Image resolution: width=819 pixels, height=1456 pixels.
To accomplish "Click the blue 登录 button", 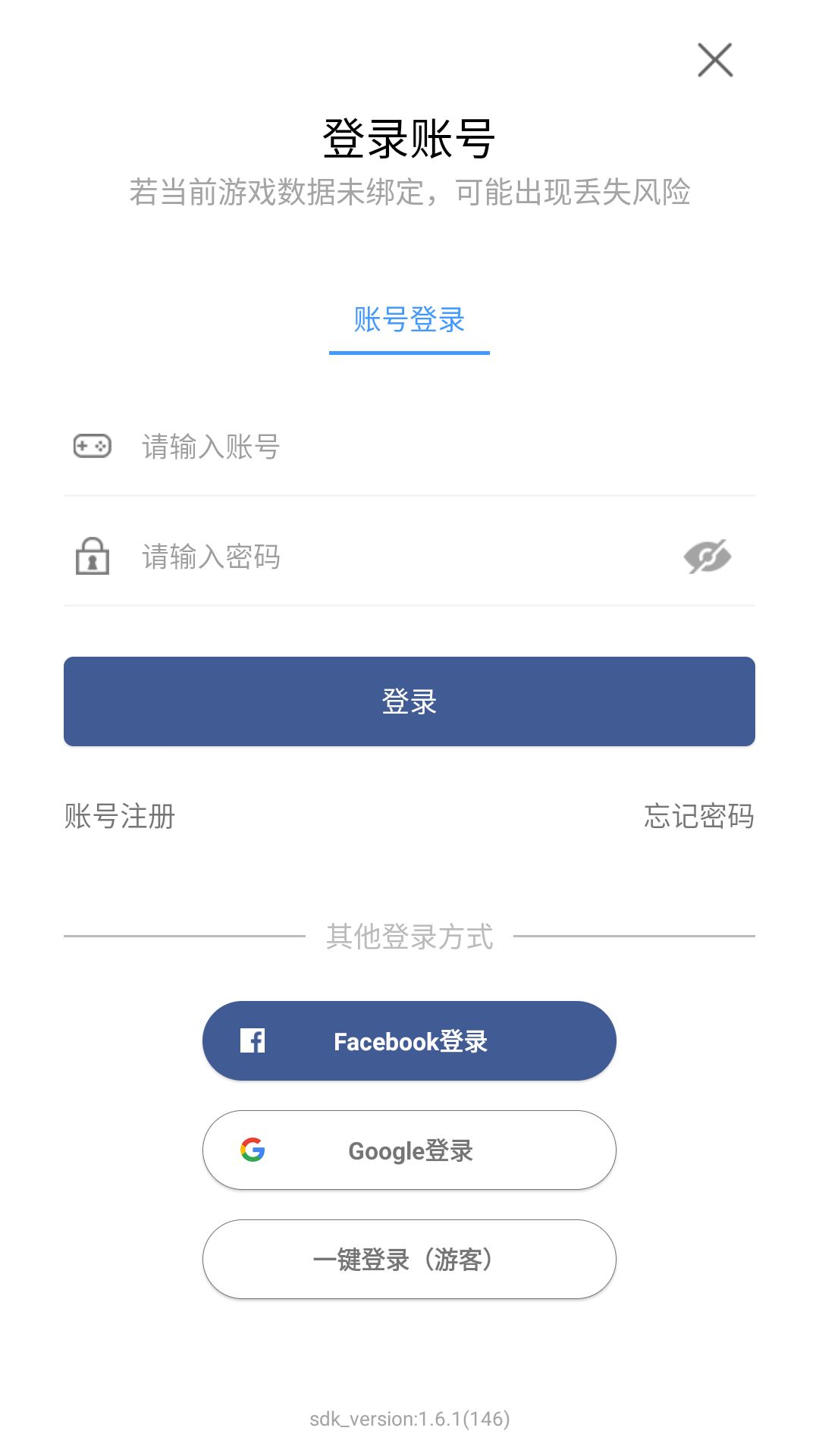I will click(x=409, y=701).
